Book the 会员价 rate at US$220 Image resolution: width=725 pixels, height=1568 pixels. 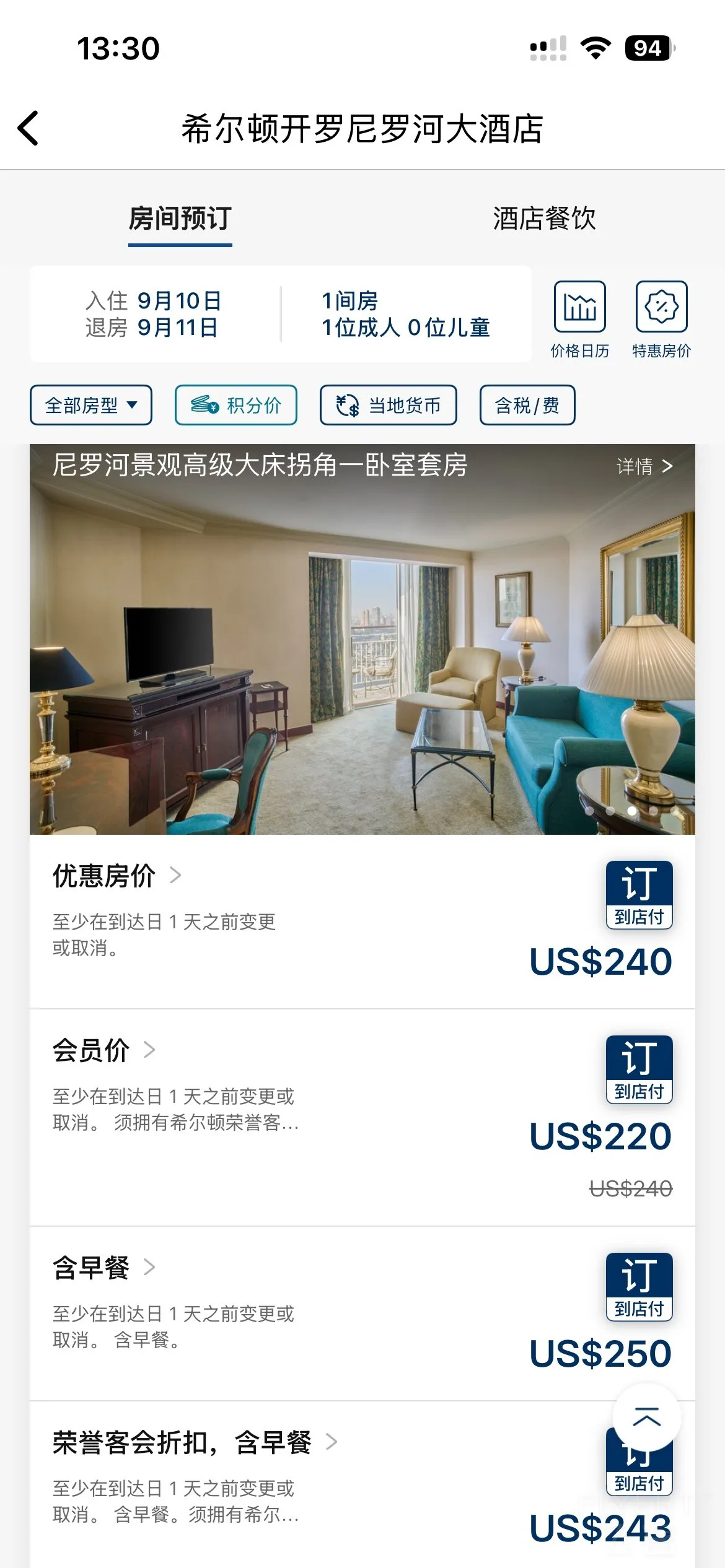(639, 1069)
